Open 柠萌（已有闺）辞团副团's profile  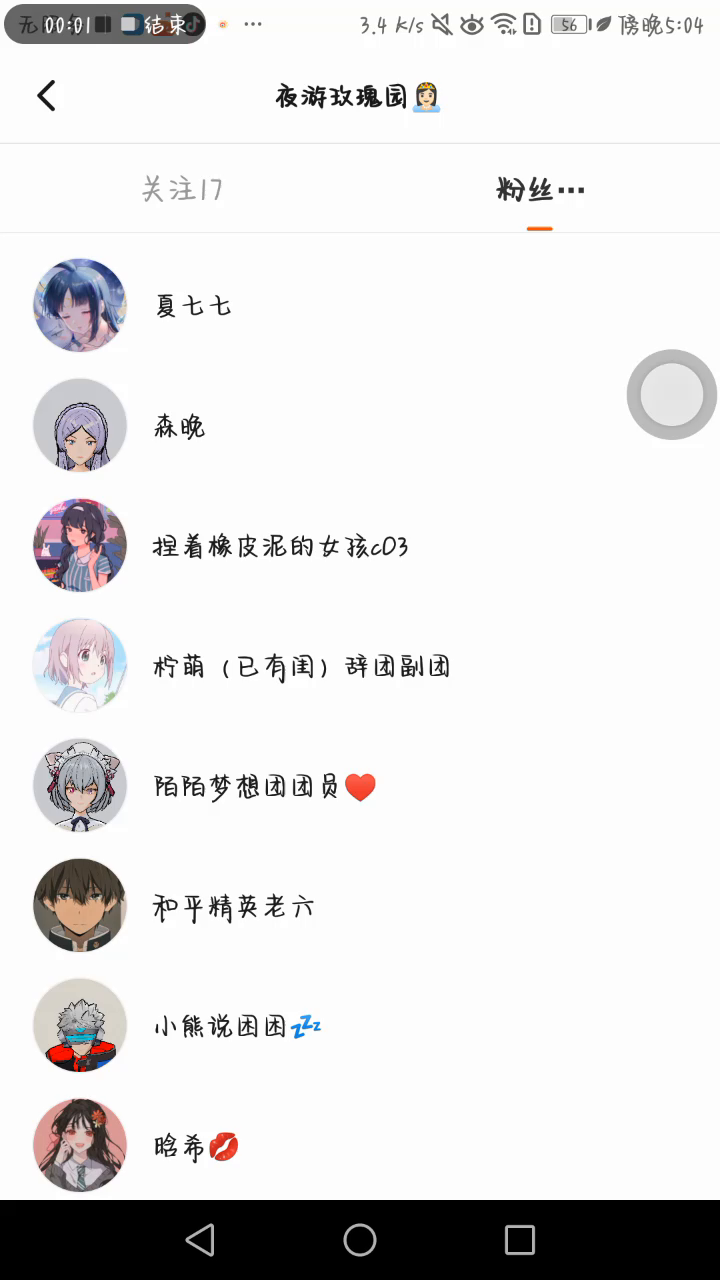point(300,666)
